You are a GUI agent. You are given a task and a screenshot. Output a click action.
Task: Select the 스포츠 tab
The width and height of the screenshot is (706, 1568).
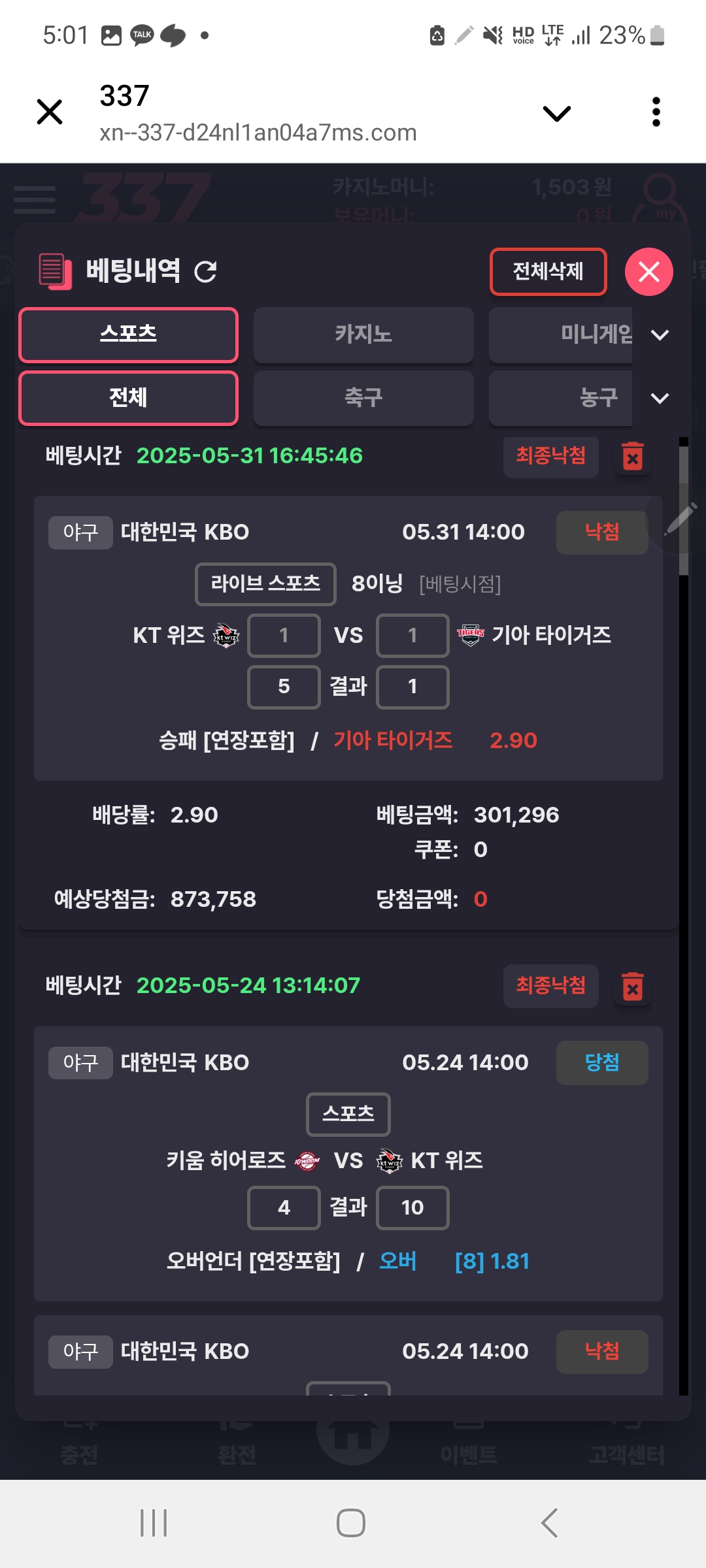click(128, 335)
